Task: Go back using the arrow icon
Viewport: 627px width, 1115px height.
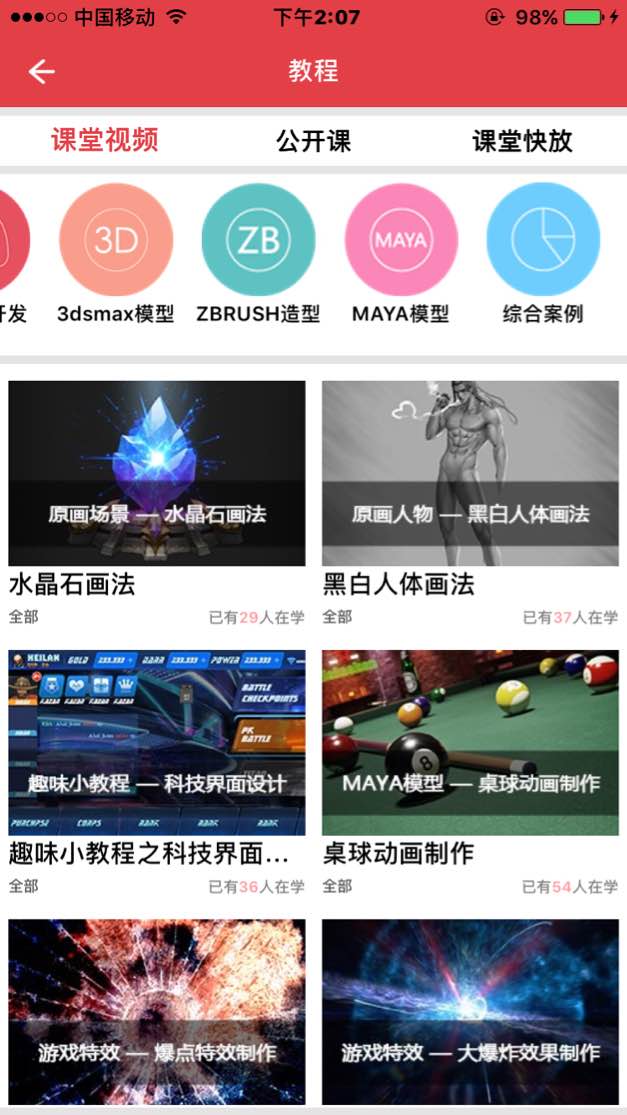Action: tap(41, 71)
